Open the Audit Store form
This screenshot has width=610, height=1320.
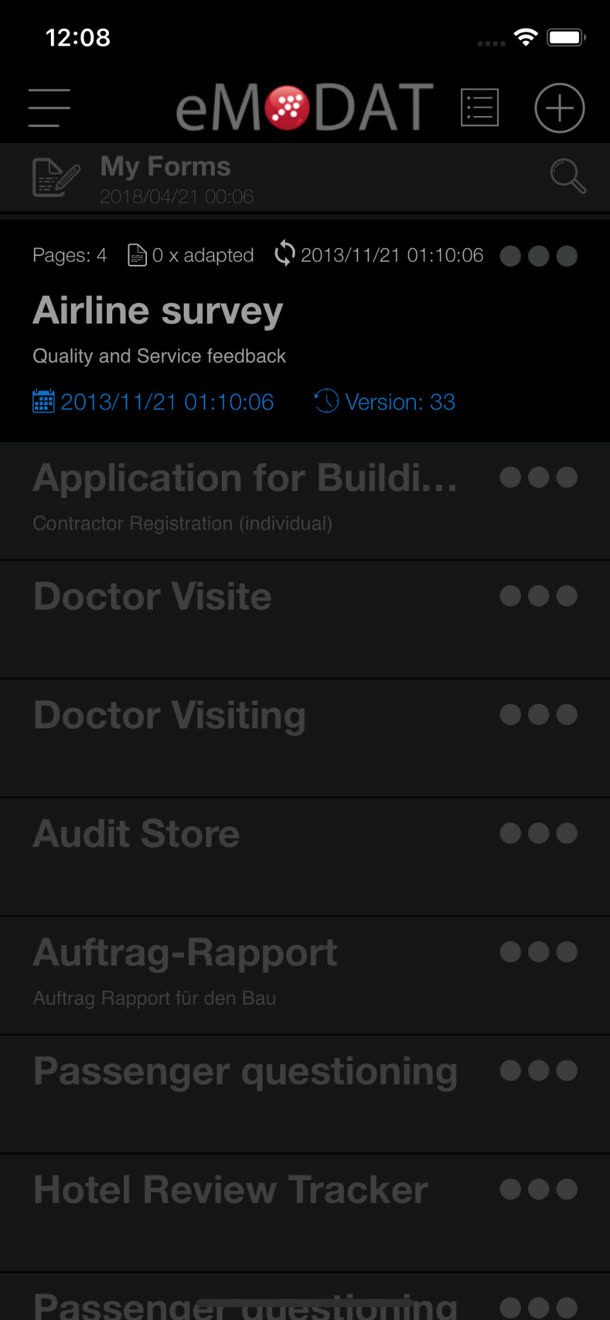(305, 857)
